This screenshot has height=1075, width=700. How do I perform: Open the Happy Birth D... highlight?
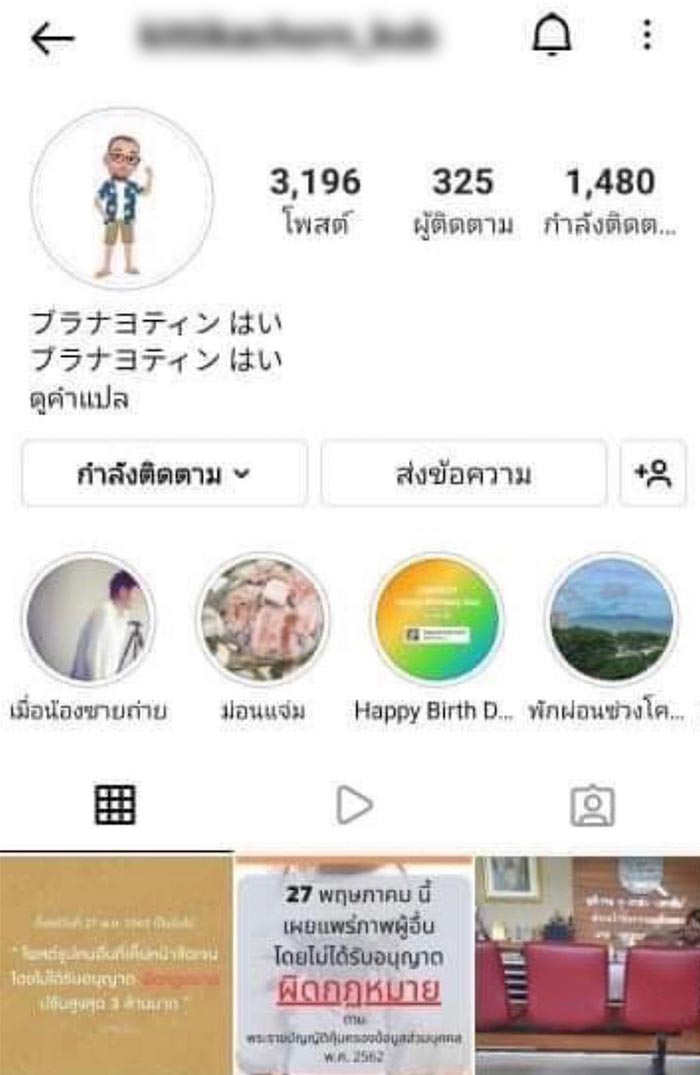point(437,620)
